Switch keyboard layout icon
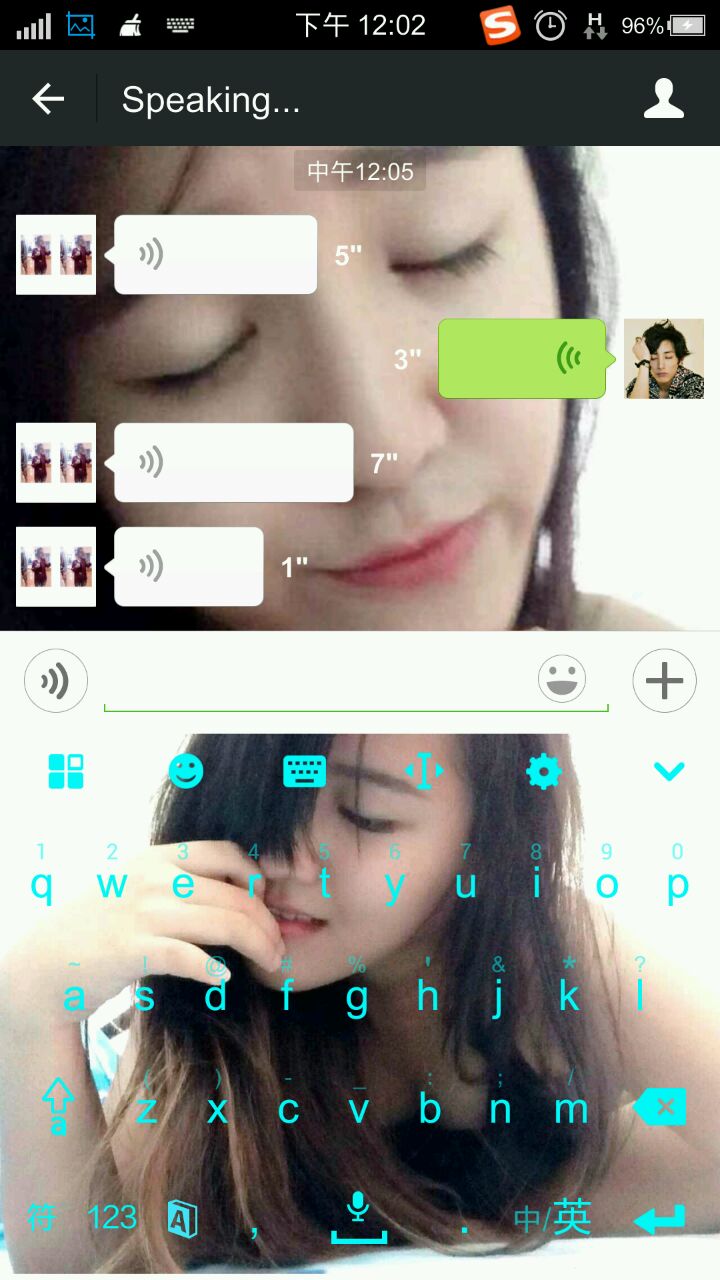 (305, 771)
